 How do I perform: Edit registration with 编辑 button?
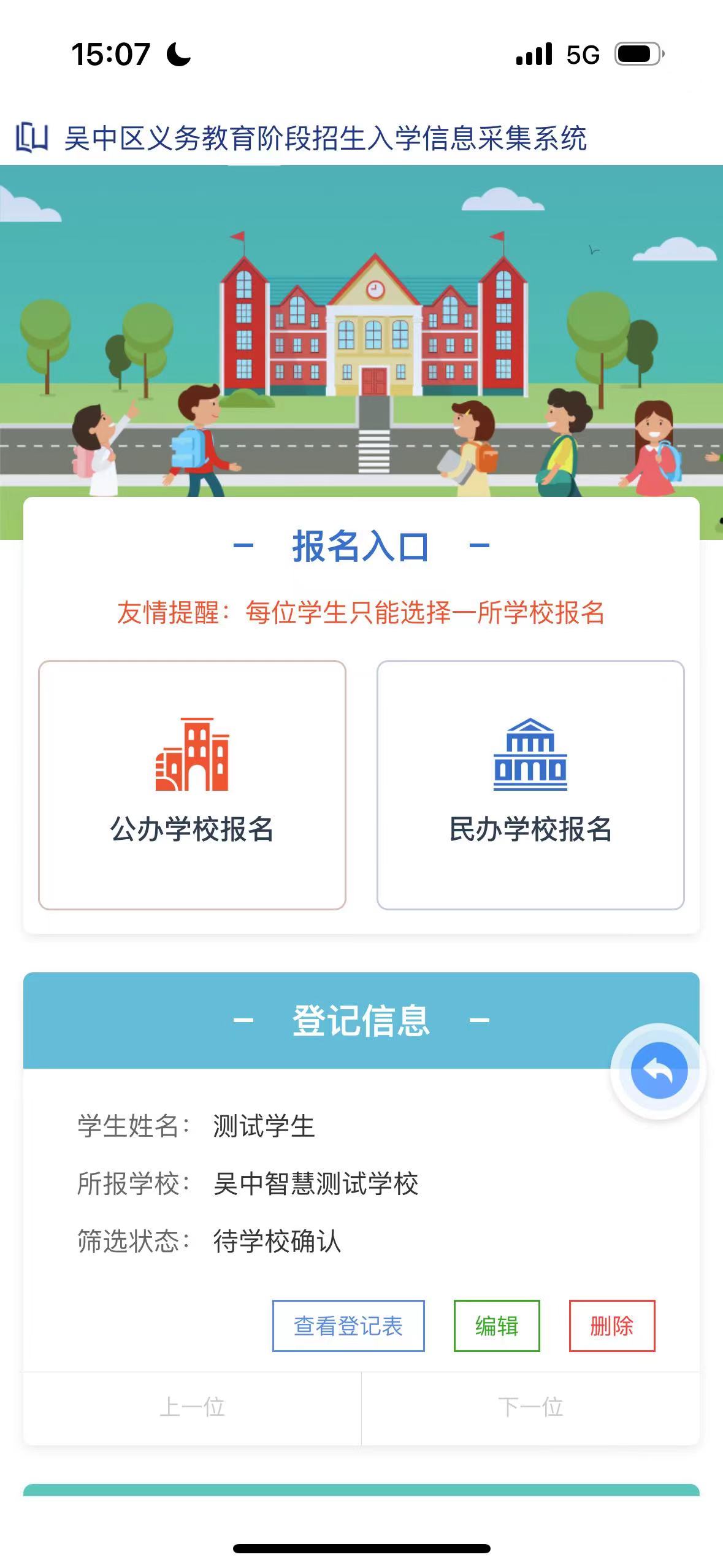[497, 1326]
